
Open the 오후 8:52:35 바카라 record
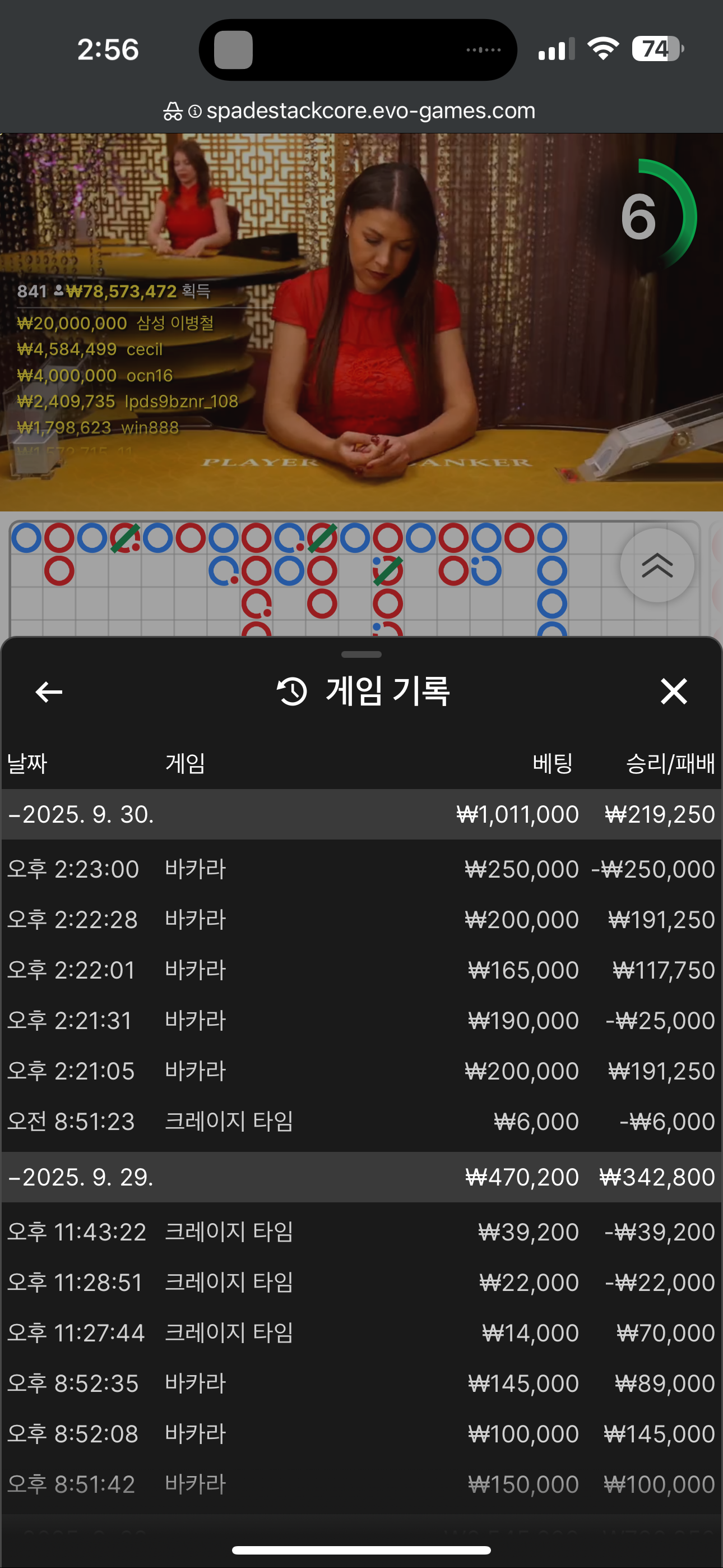coord(361,1383)
